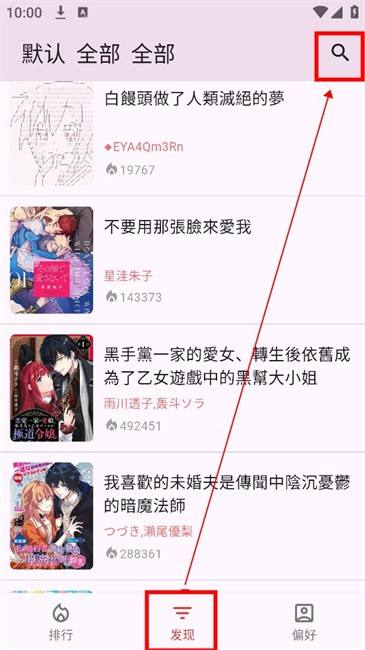
Task: Go to the 偏好 tab
Action: 304,621
